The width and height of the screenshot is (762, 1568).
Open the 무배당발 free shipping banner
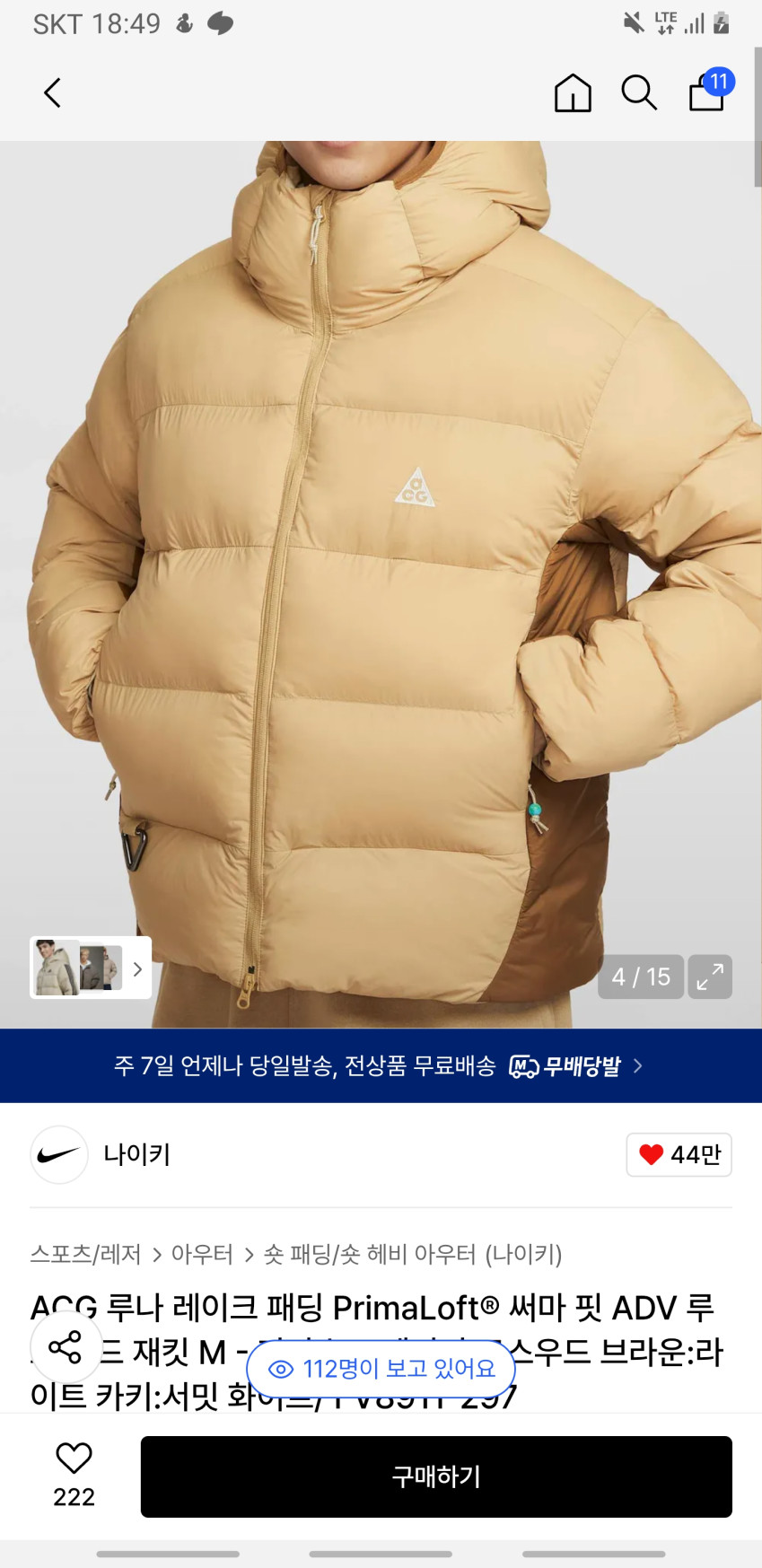[x=381, y=1065]
